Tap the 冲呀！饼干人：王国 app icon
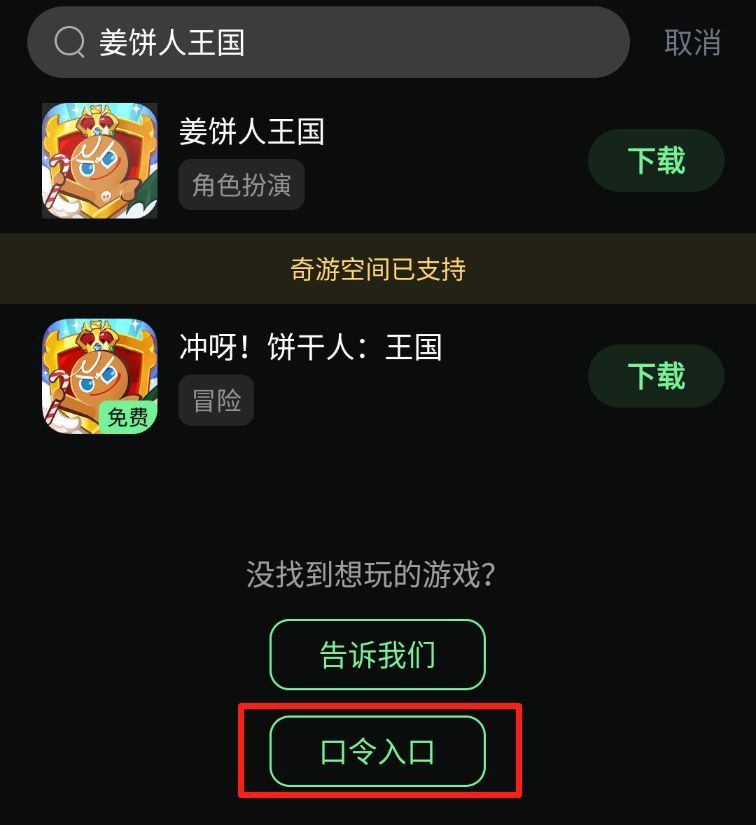 [x=99, y=375]
